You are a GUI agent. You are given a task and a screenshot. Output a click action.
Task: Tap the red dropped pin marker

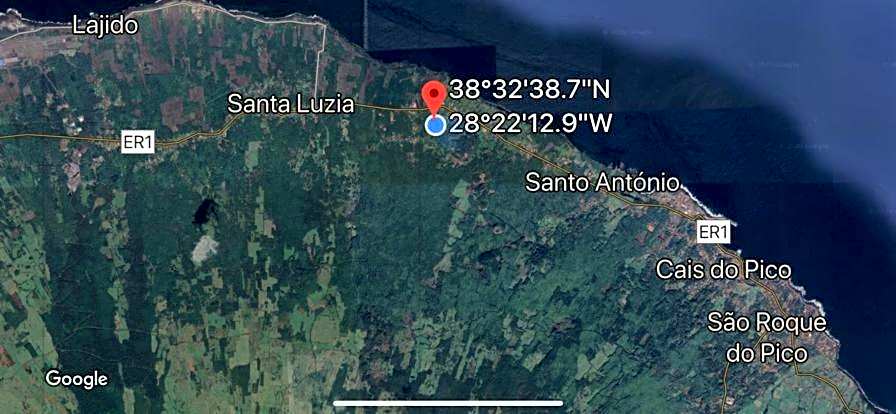[434, 94]
